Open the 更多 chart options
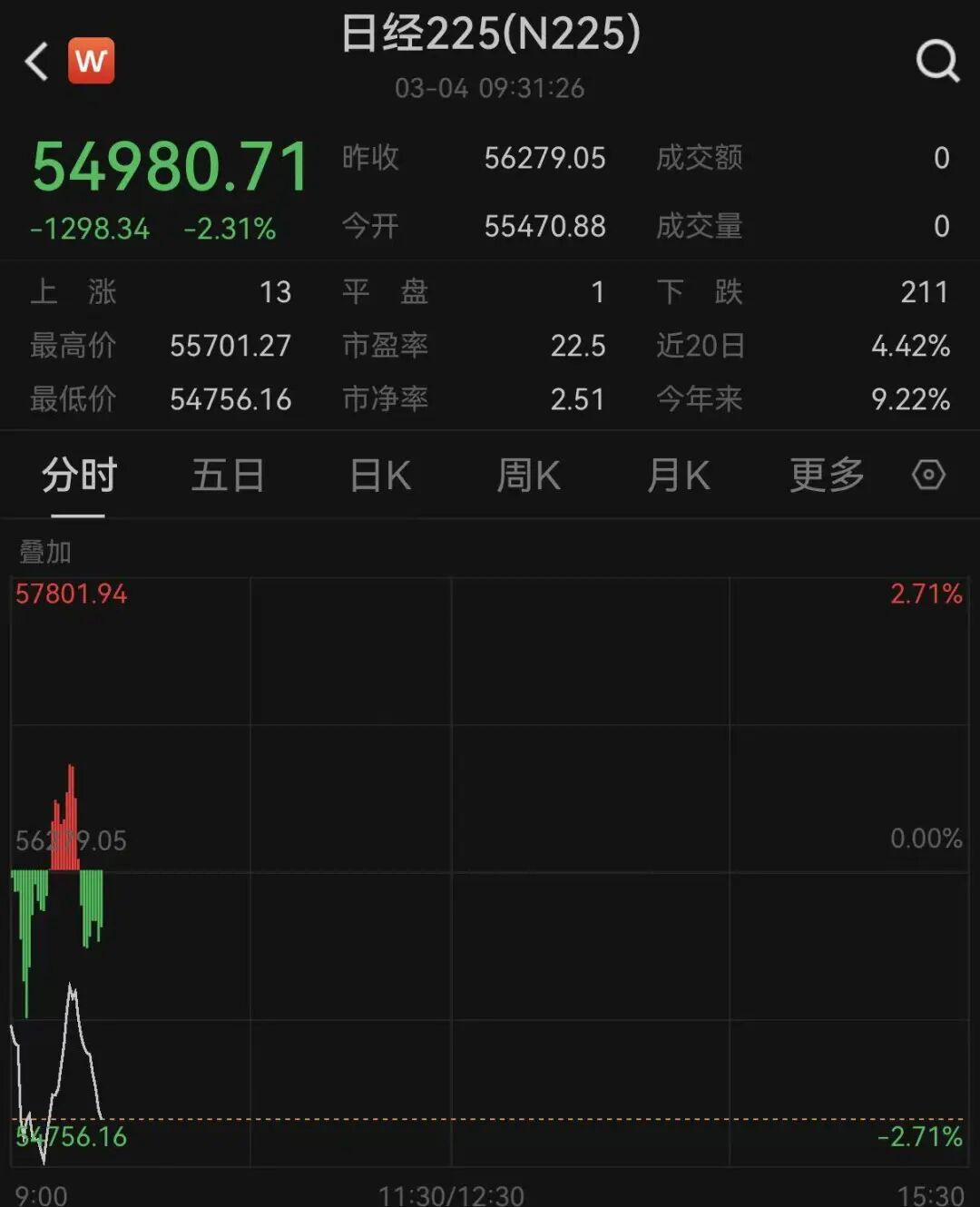 [827, 476]
